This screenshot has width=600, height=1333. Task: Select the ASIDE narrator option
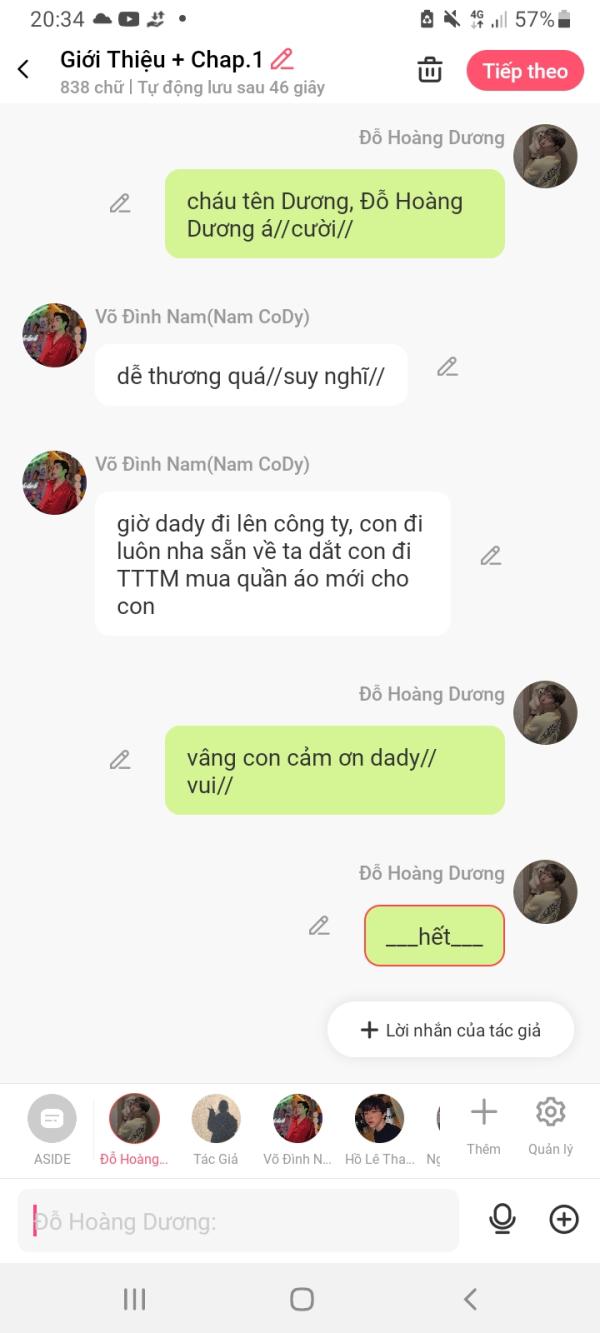coord(52,1128)
